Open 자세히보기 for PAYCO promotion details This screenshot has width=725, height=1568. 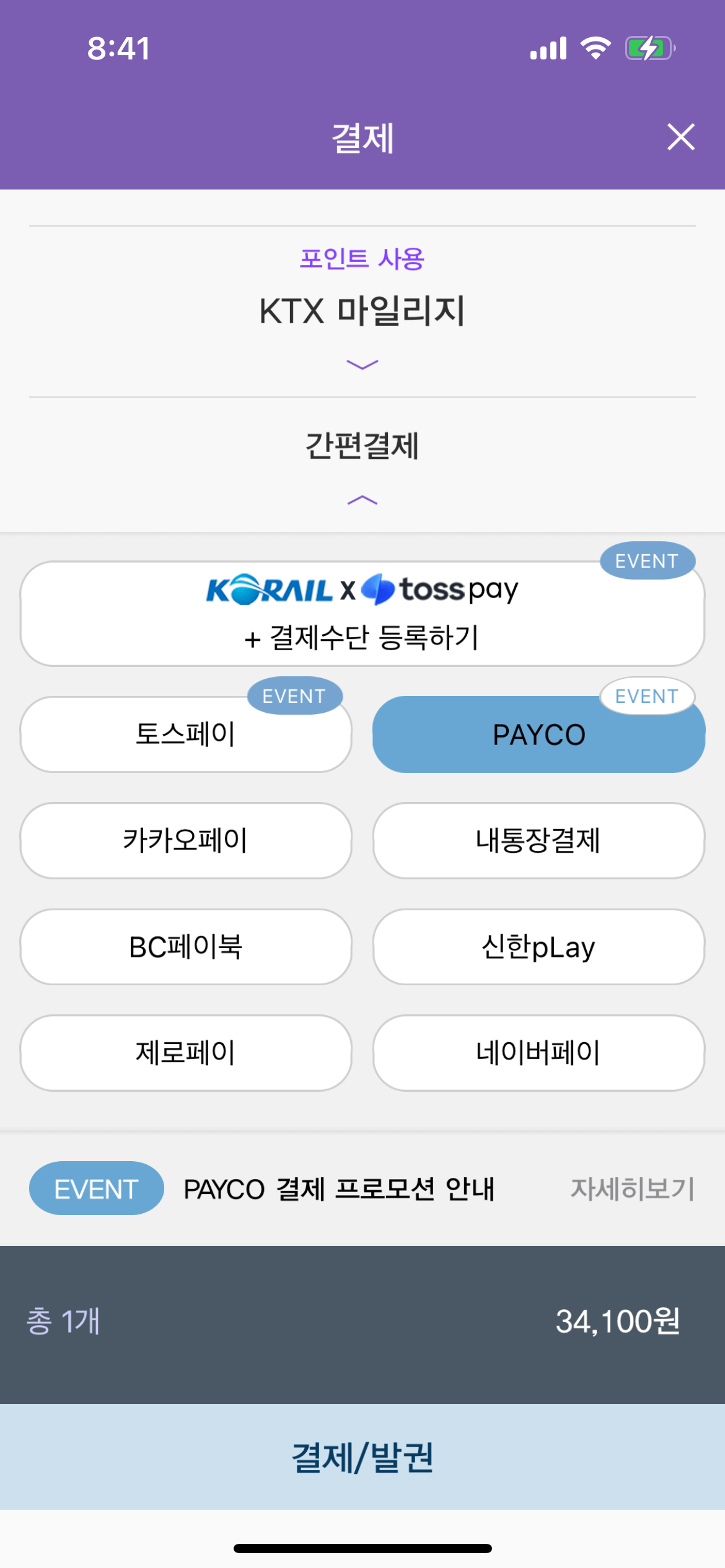coord(632,1188)
